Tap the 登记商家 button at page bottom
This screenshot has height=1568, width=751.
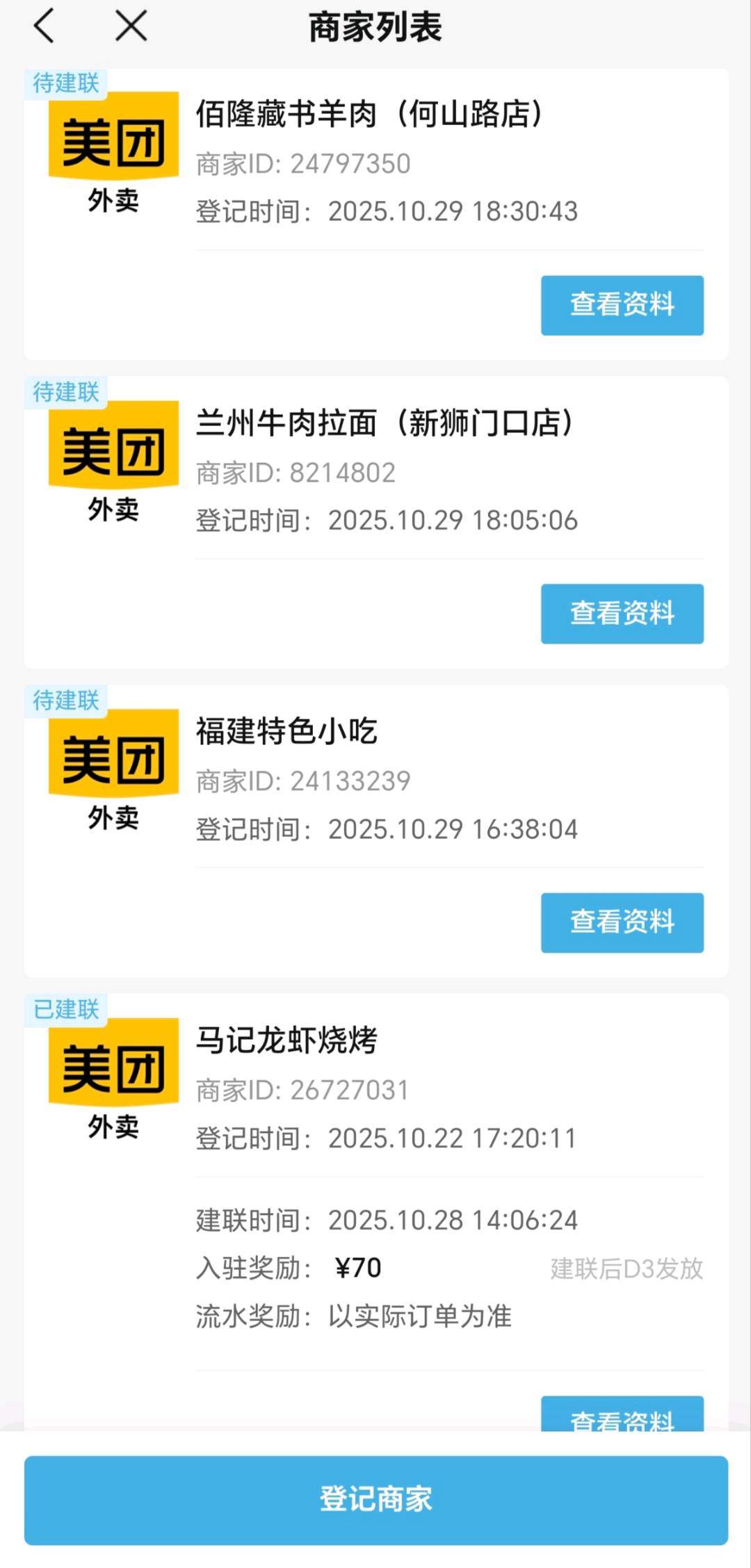(375, 1500)
